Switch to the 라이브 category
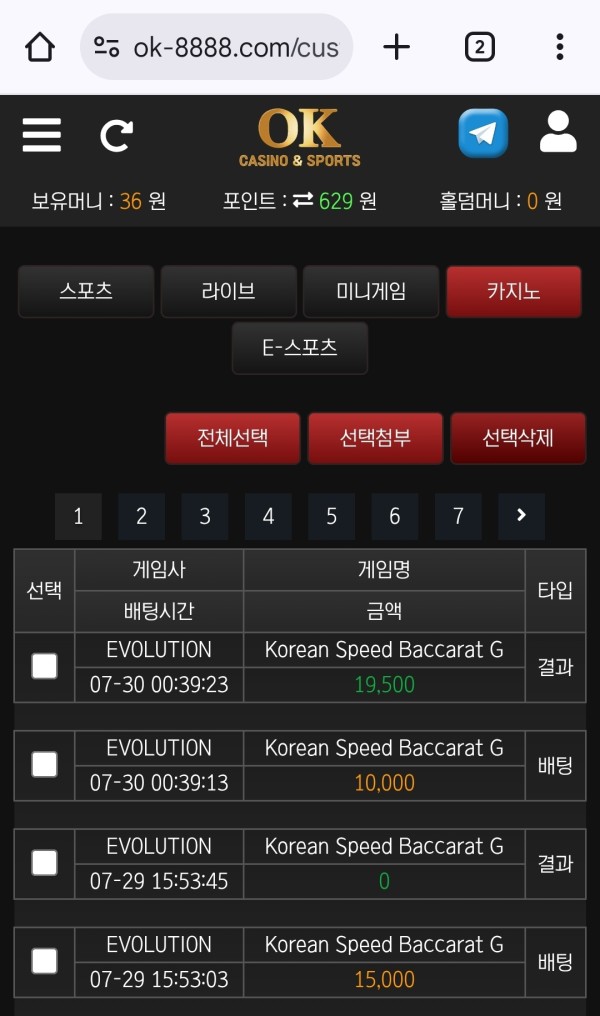The width and height of the screenshot is (600, 1016). point(228,291)
